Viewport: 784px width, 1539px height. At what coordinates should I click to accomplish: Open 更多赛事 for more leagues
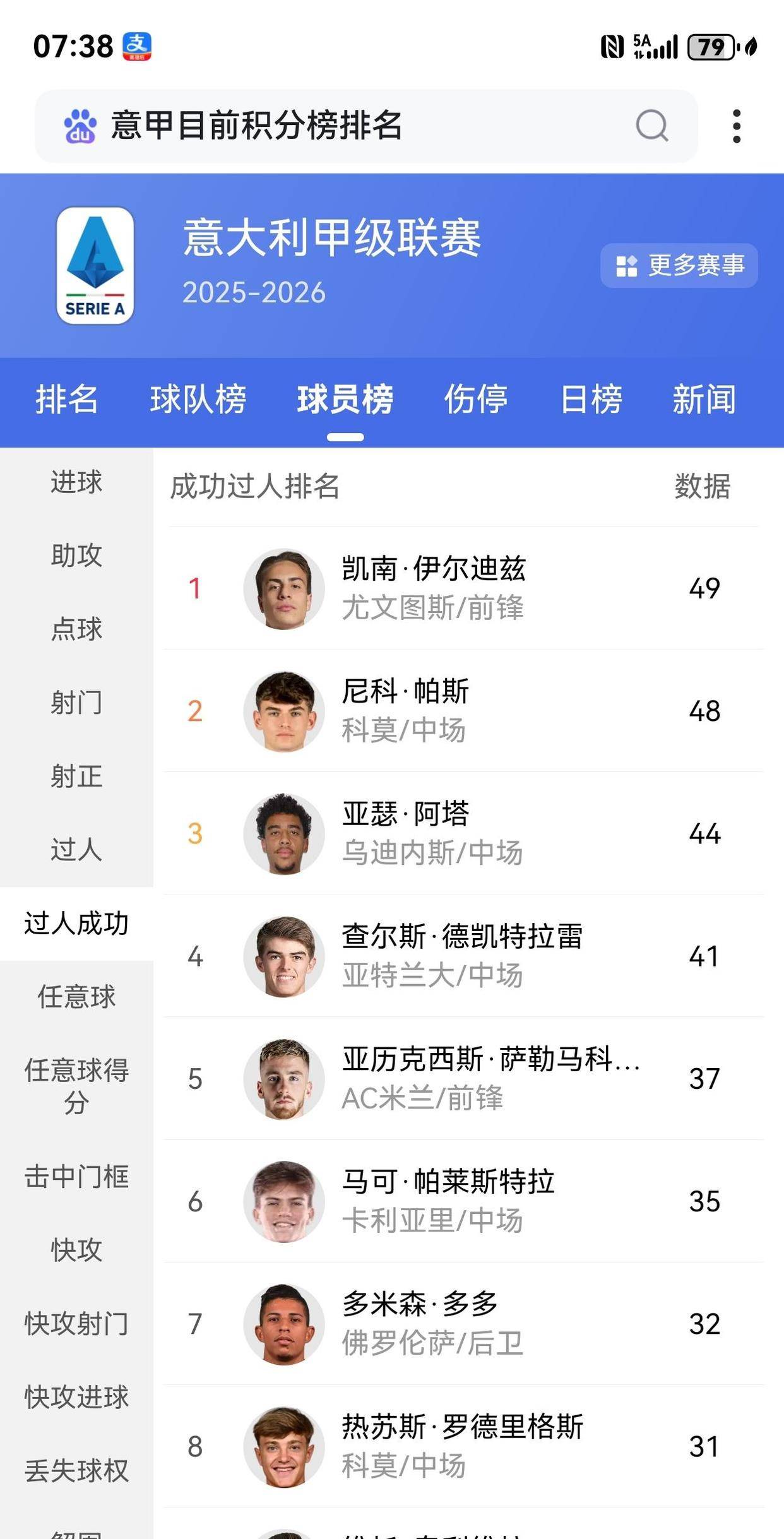pyautogui.click(x=679, y=265)
